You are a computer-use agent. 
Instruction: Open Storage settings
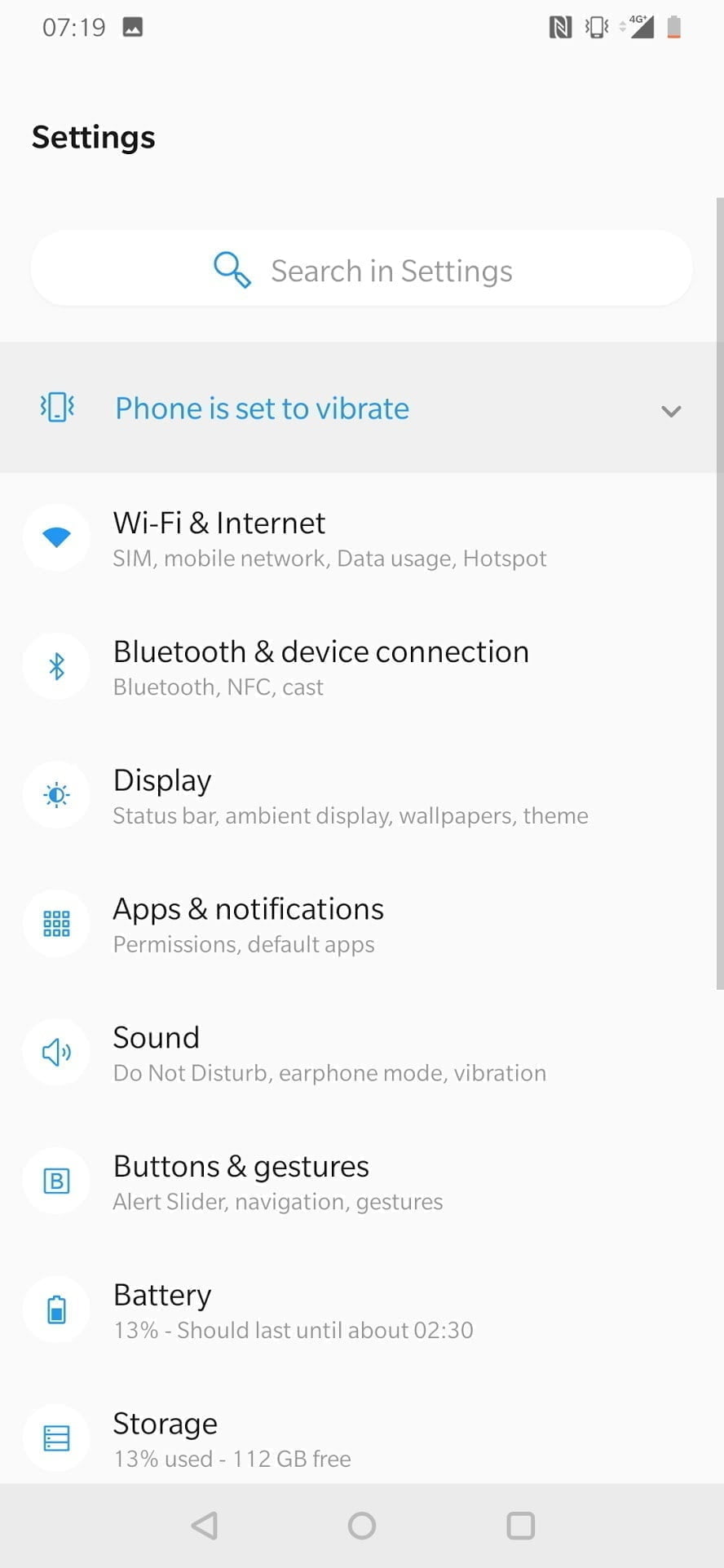pyautogui.click(x=232, y=1438)
